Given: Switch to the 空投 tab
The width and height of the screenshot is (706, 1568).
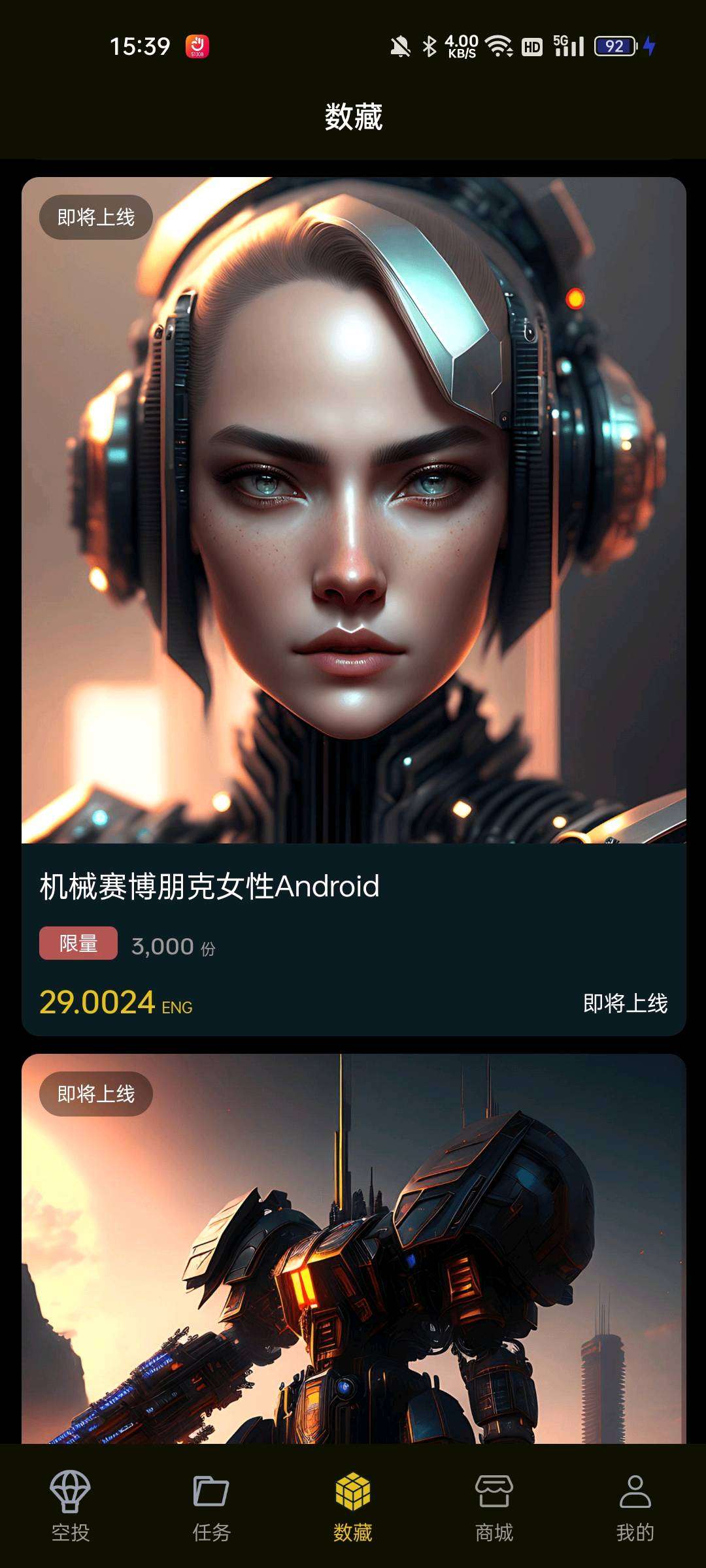Looking at the screenshot, I should [x=71, y=1505].
